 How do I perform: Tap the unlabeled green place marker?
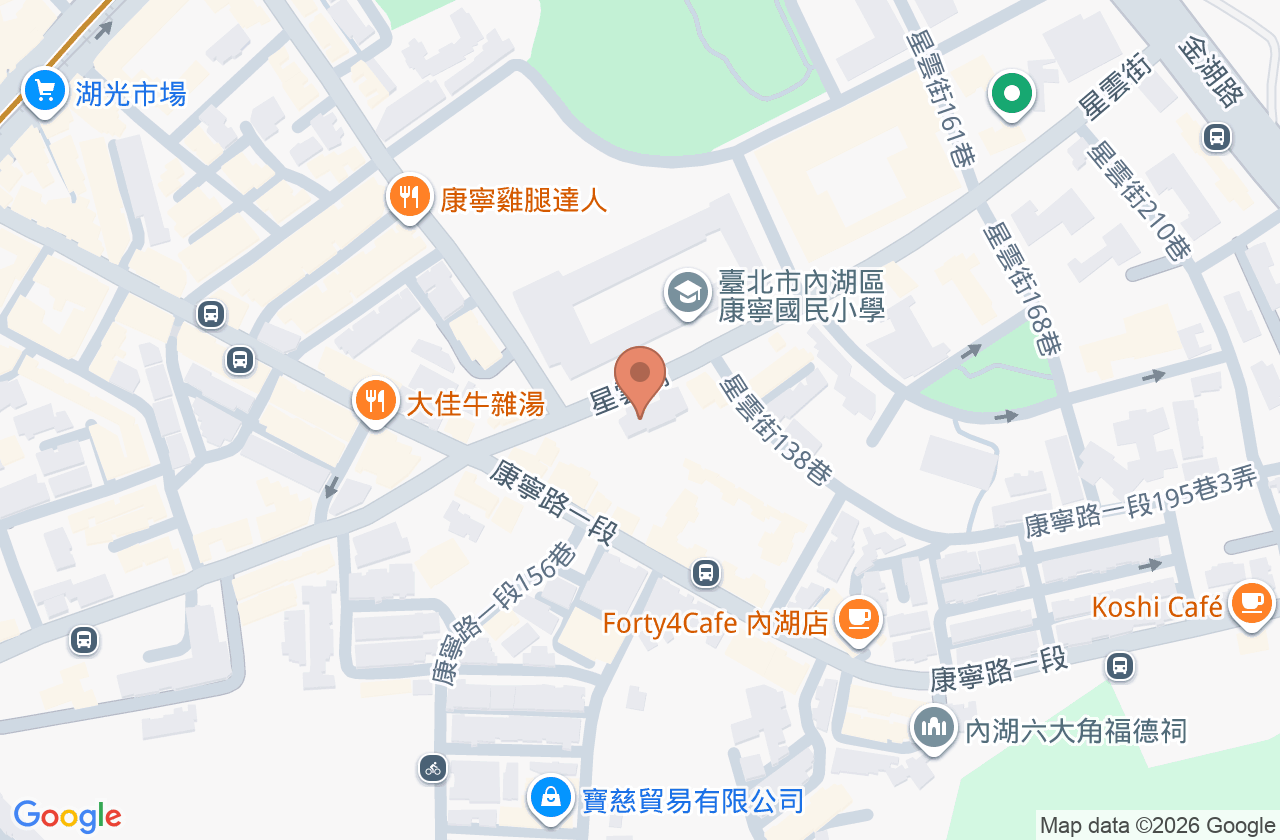[x=1011, y=95]
